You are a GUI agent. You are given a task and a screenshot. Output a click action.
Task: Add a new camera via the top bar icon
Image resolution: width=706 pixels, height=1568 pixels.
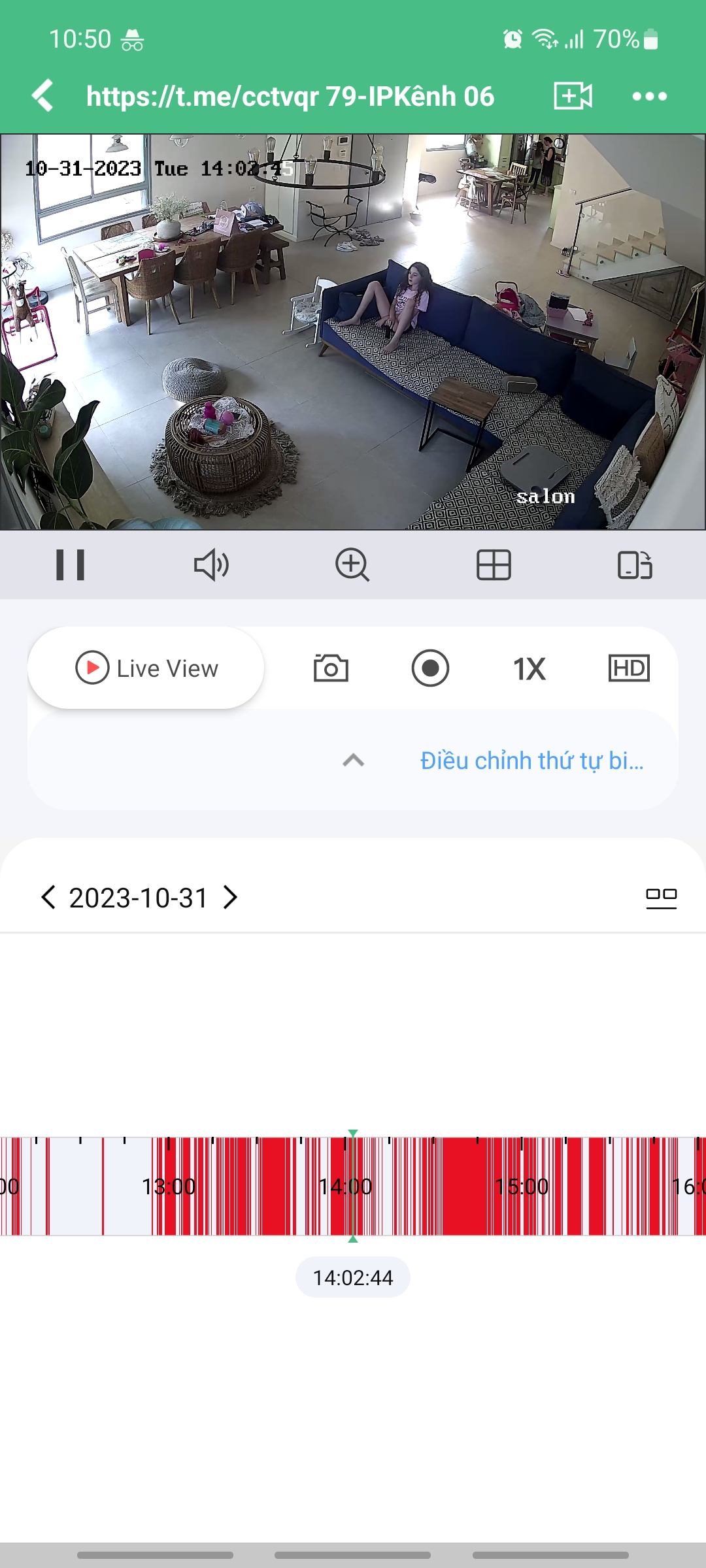573,96
